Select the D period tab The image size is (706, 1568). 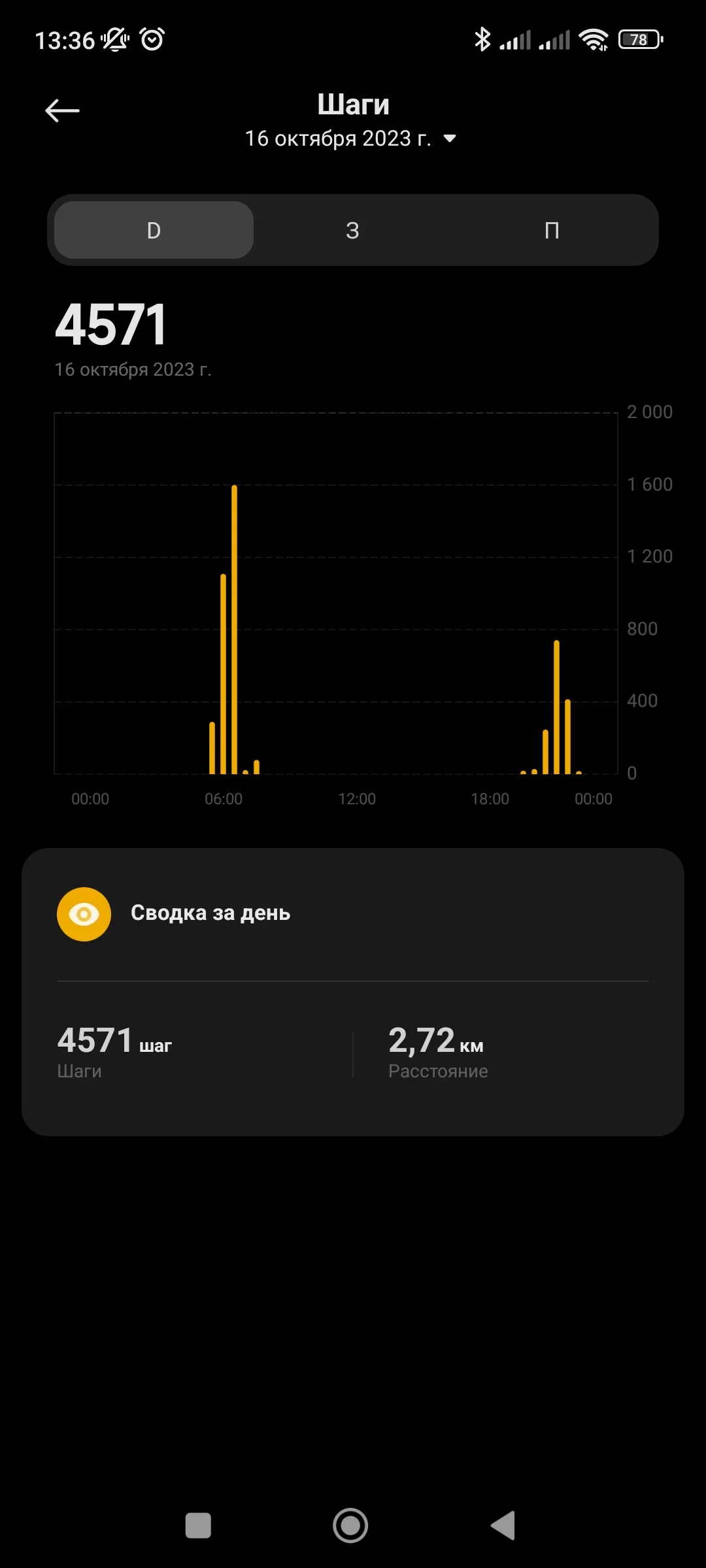point(152,230)
